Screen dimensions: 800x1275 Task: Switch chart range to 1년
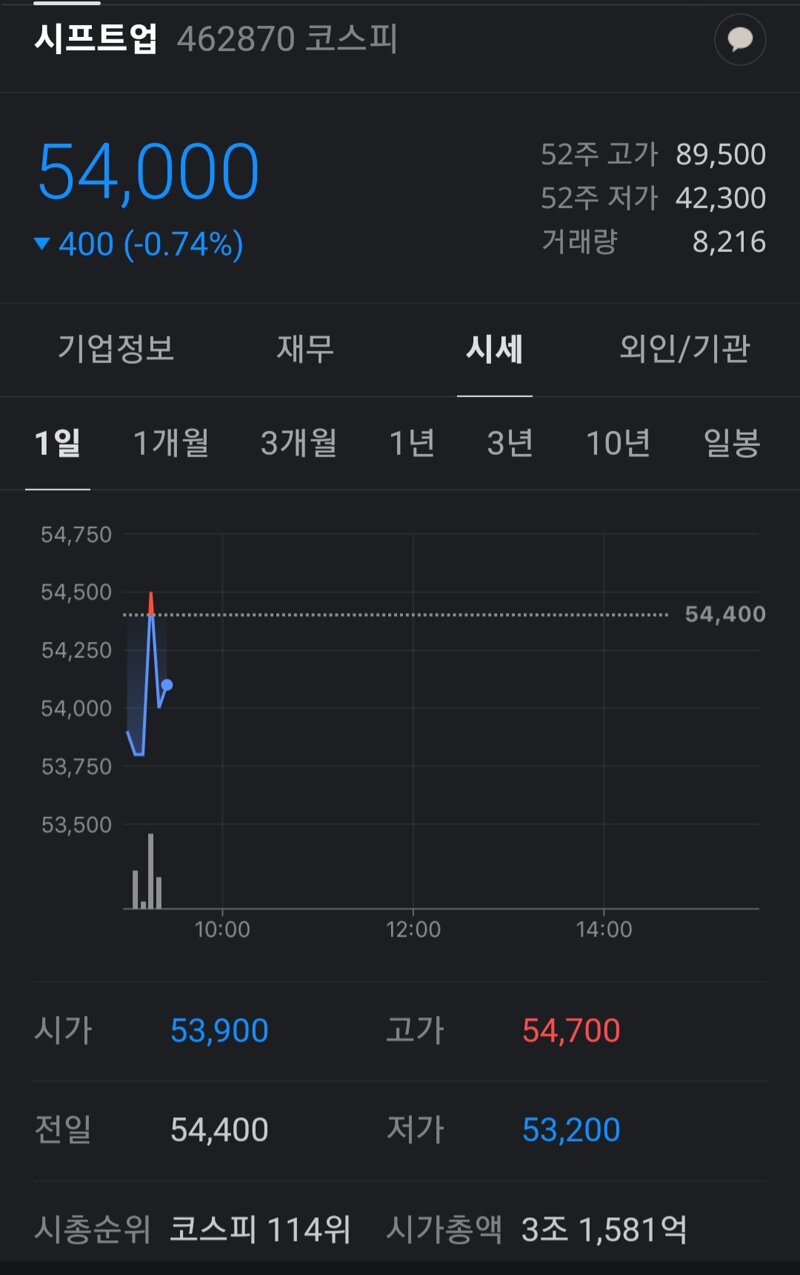[412, 442]
